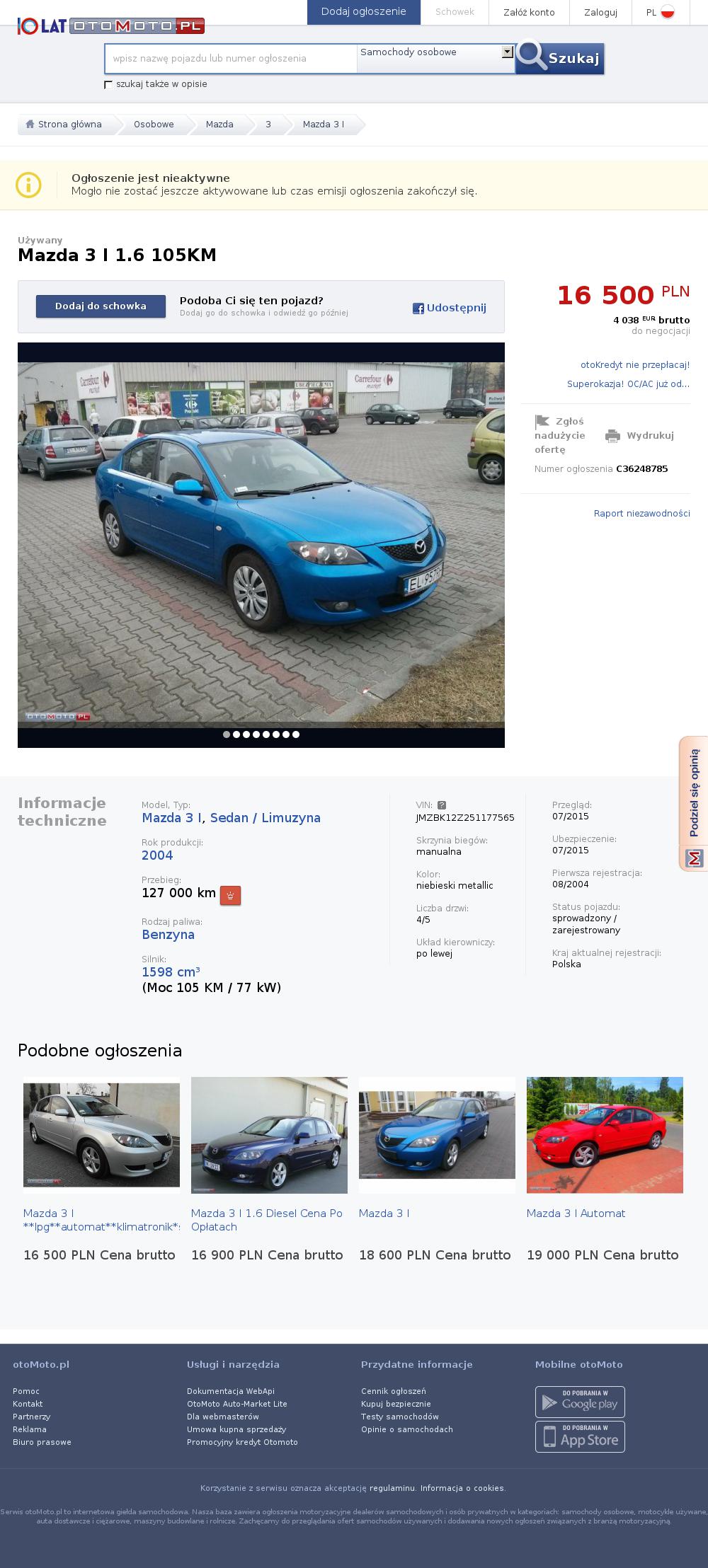Report the offer via Zgłoś nadużycie

coord(560,435)
